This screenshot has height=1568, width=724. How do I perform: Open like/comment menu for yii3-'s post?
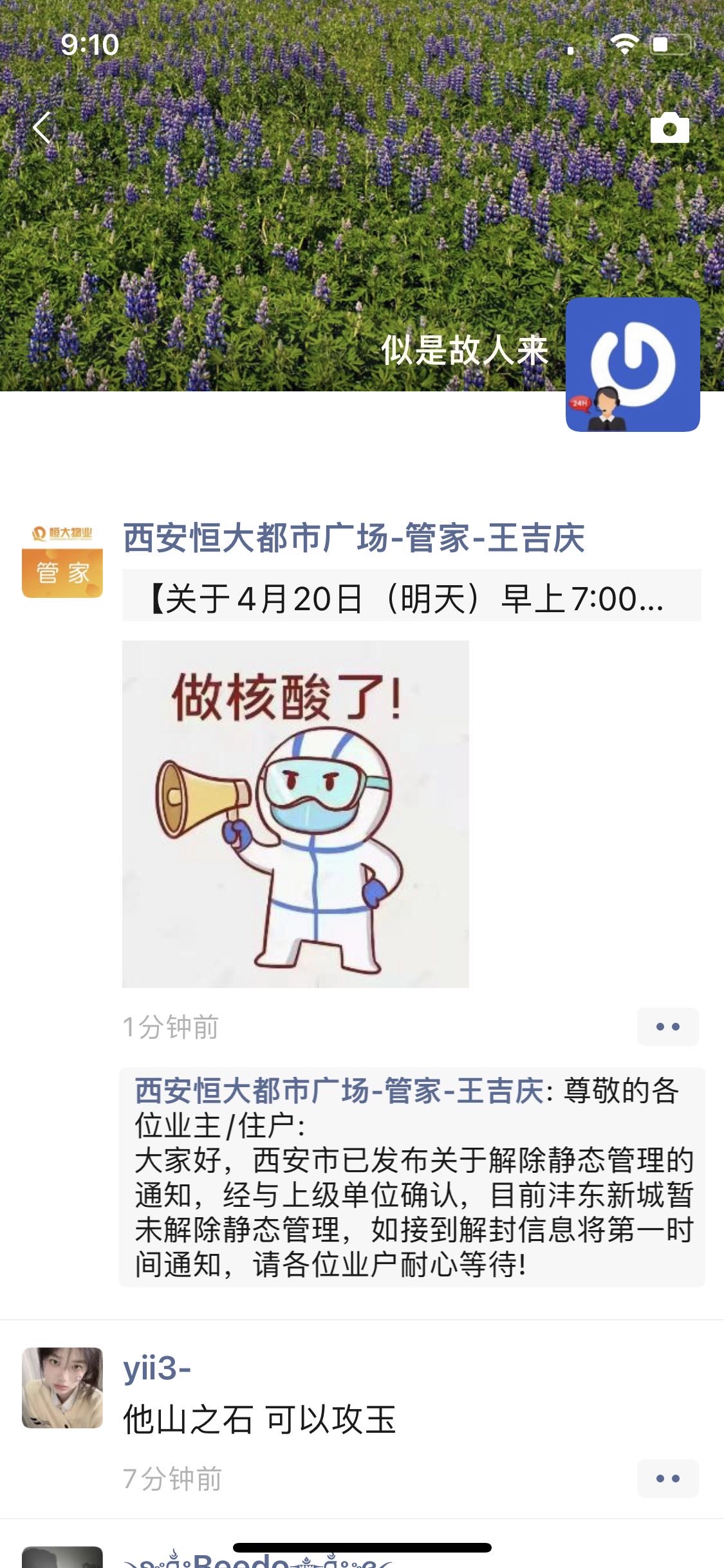point(667,1479)
